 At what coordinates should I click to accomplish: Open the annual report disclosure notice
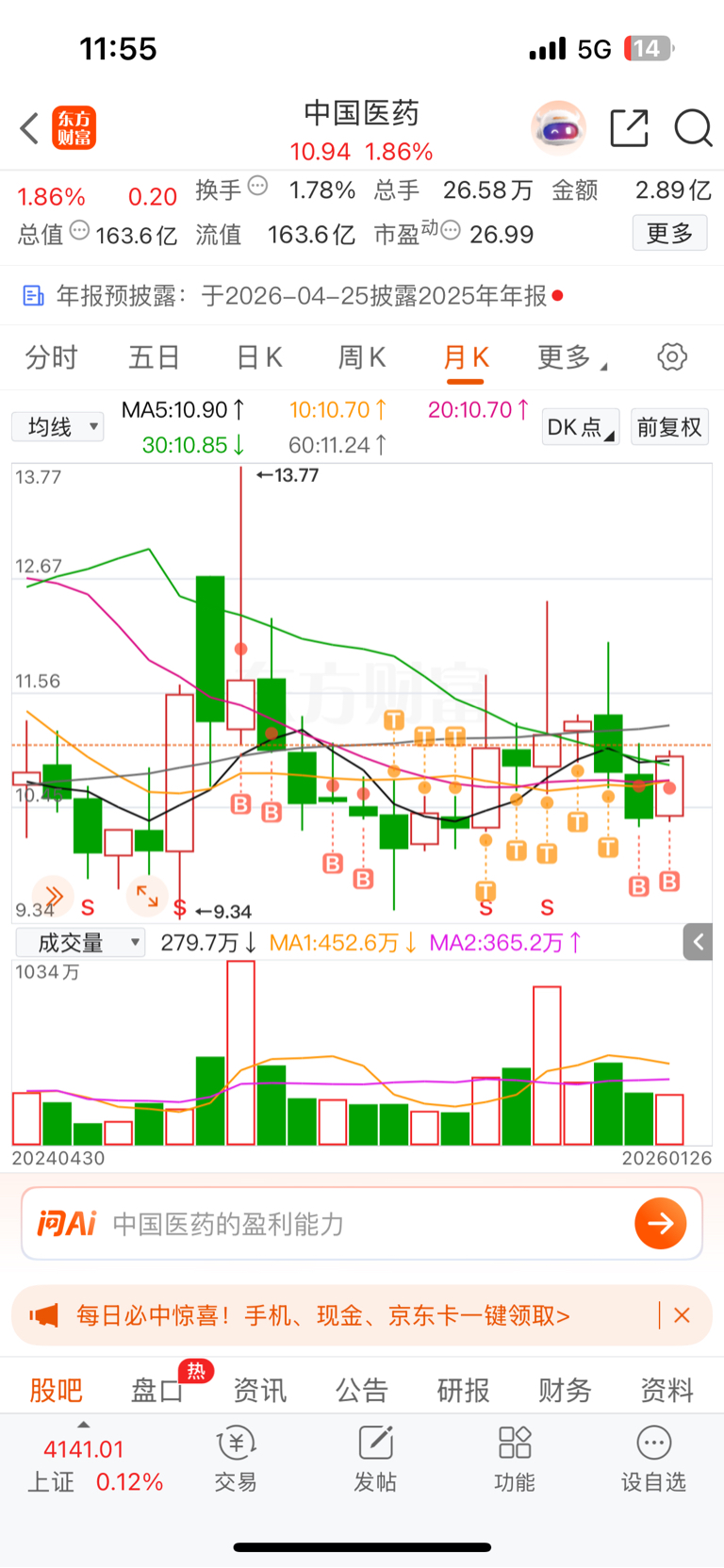tap(302, 296)
